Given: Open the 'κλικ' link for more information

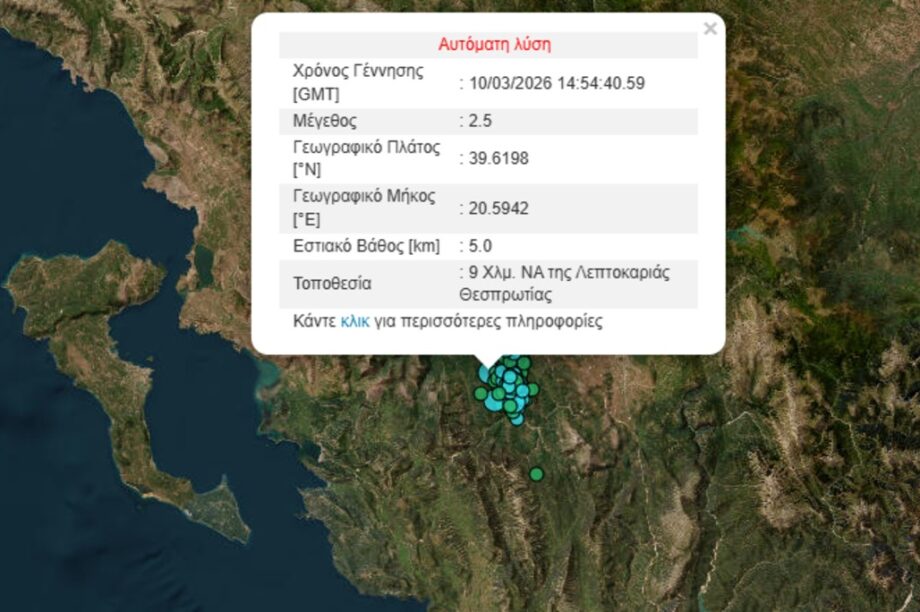Looking at the screenshot, I should point(355,322).
